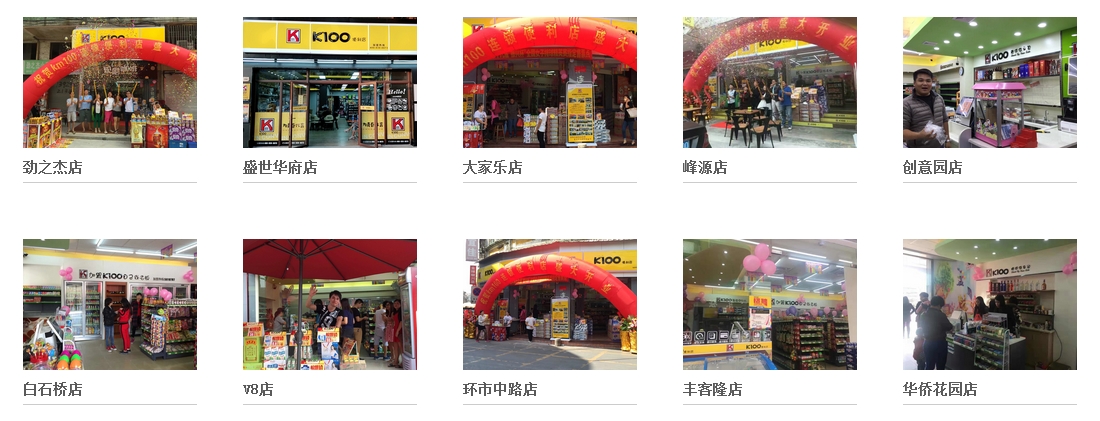Open the 大家乐店 store card
The image size is (1100, 421).
(550, 83)
